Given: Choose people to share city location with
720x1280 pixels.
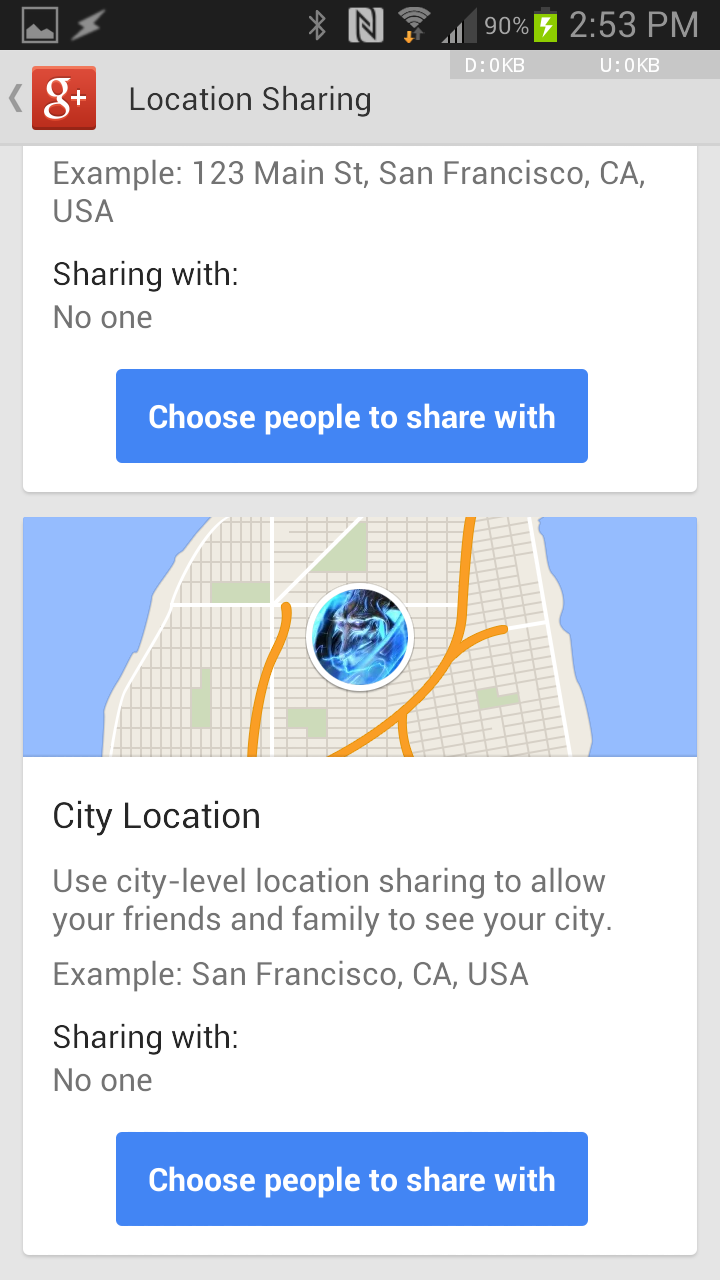Looking at the screenshot, I should point(352,1179).
